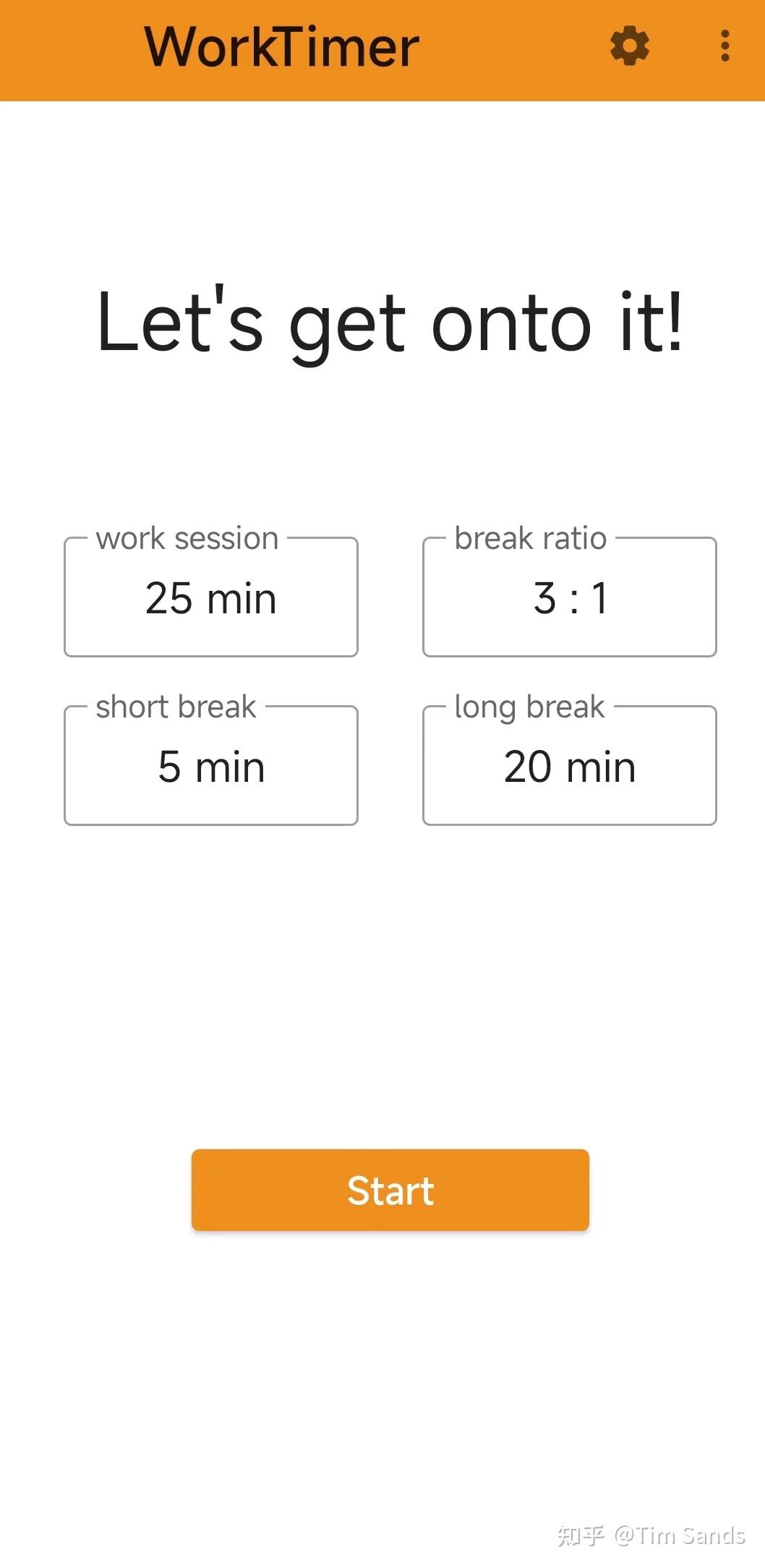
Task: Open the settings gear icon
Action: click(629, 46)
